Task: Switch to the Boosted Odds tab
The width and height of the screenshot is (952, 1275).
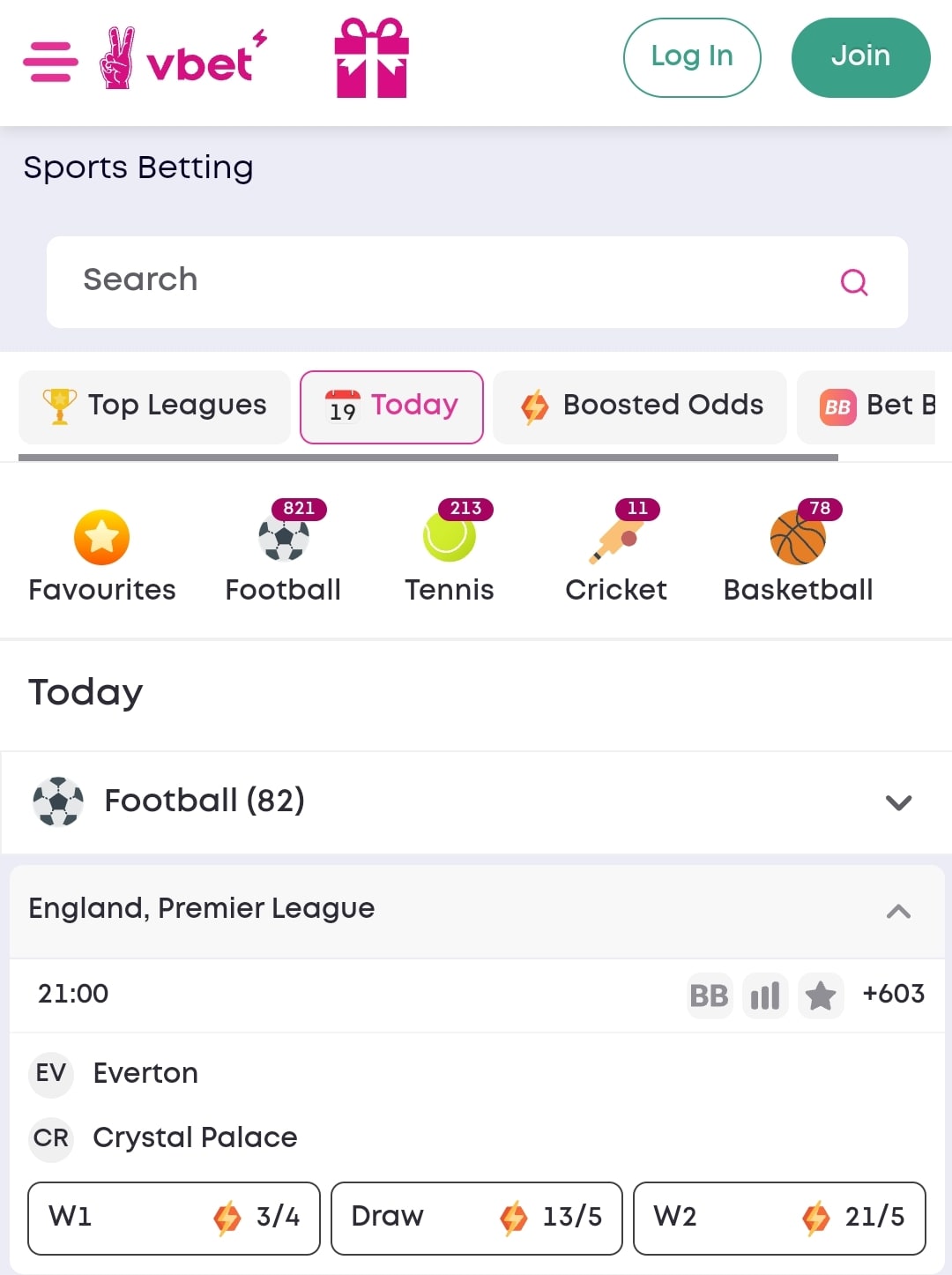Action: (640, 406)
